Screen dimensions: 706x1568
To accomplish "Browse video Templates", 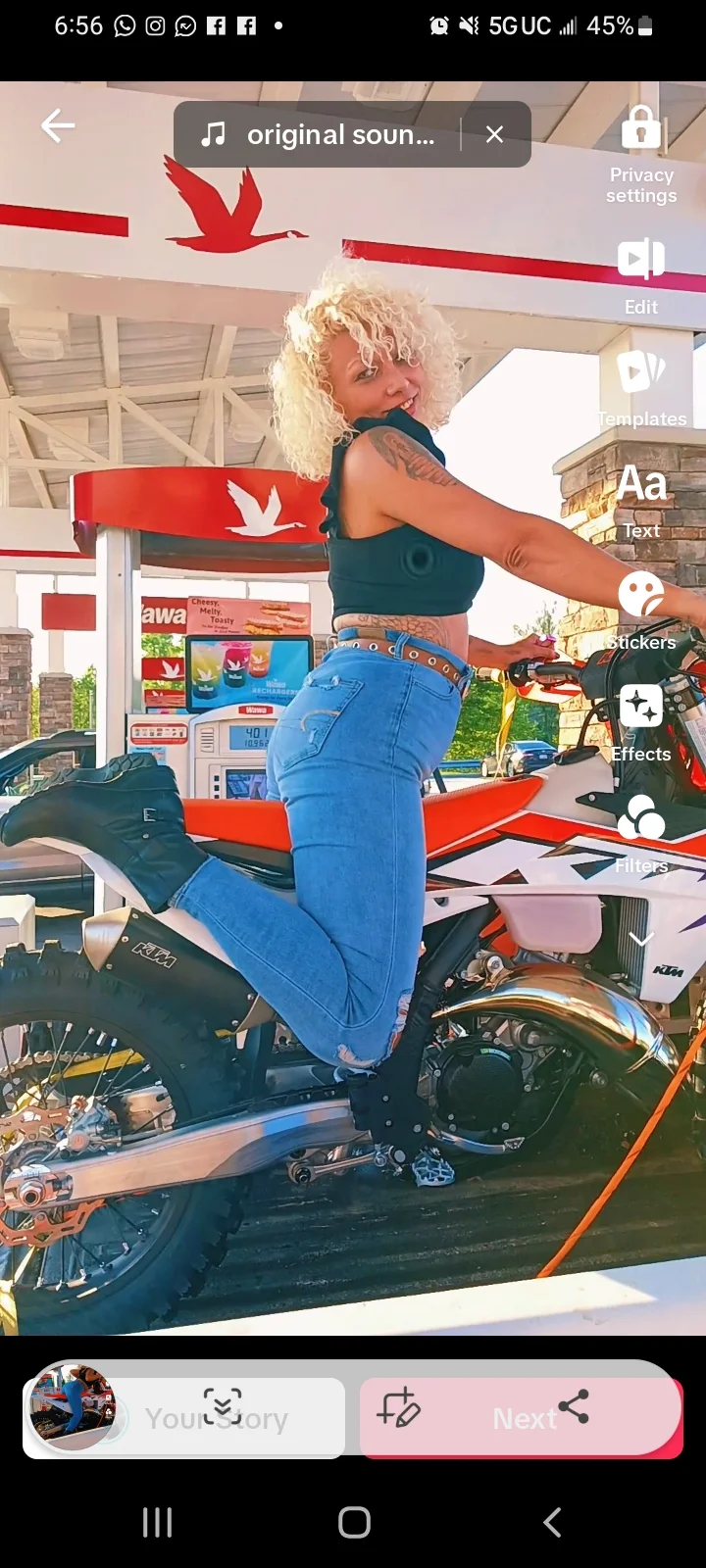I will [x=640, y=387].
